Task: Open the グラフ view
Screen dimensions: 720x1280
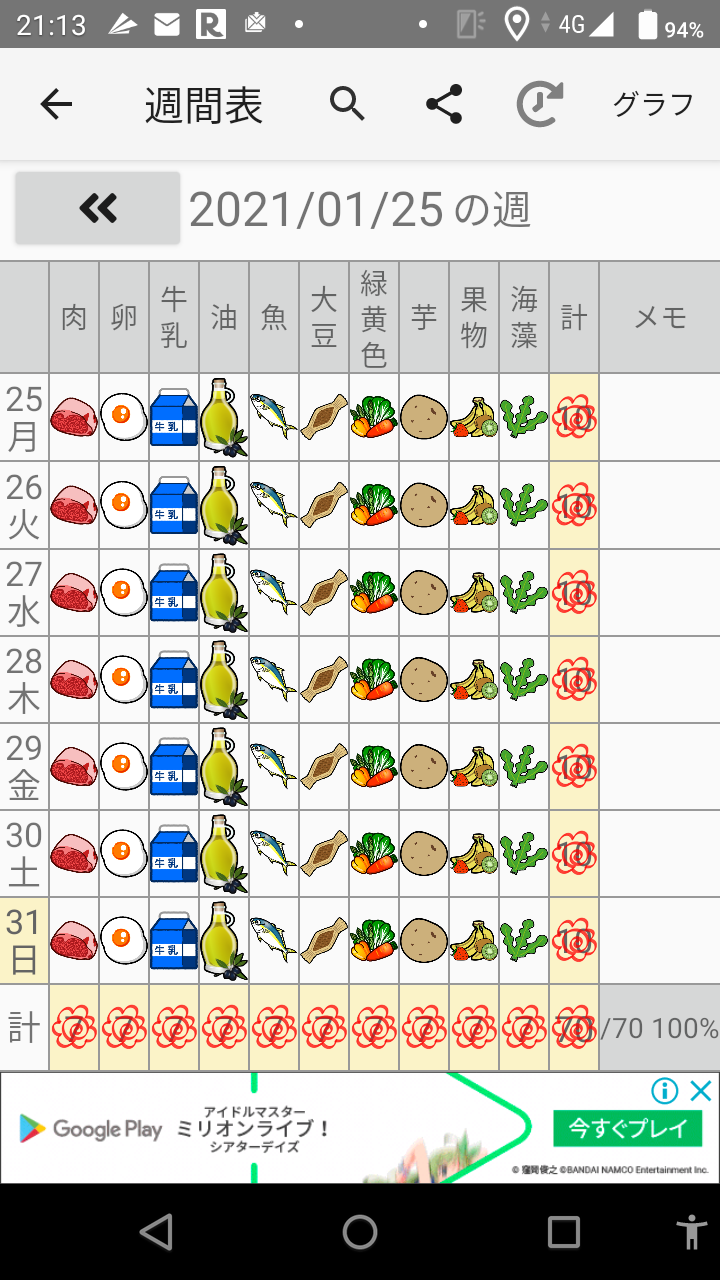Action: click(653, 104)
